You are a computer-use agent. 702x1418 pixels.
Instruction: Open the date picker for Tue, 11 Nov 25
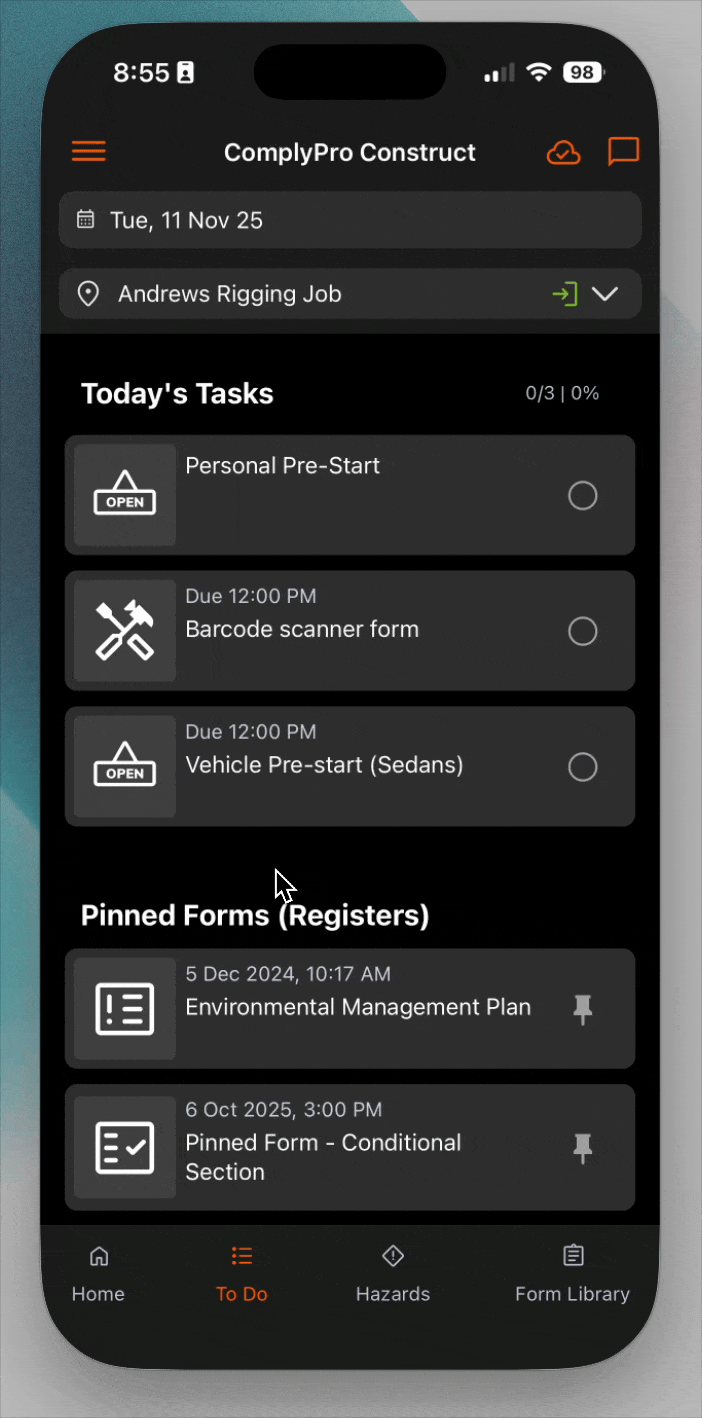point(349,220)
